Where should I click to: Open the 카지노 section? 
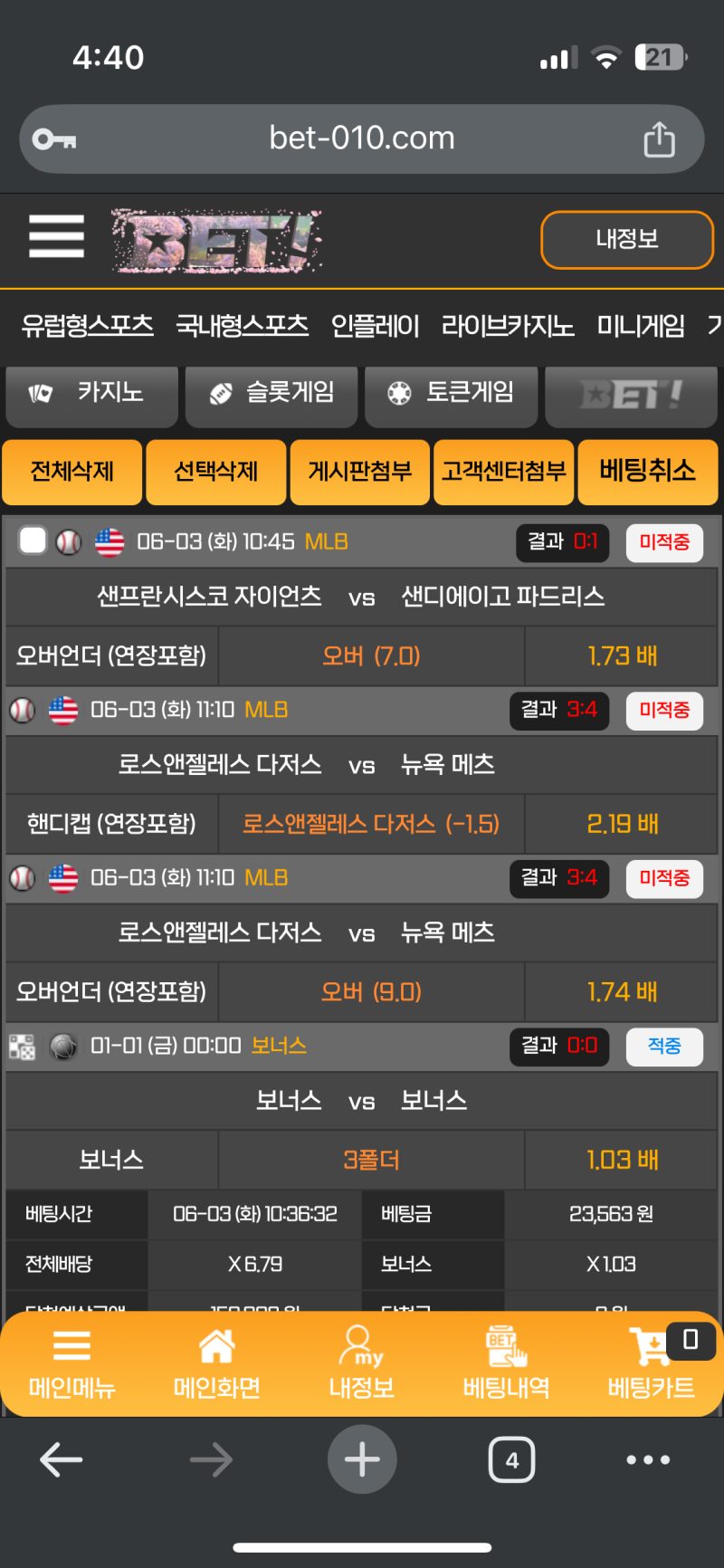pyautogui.click(x=91, y=394)
